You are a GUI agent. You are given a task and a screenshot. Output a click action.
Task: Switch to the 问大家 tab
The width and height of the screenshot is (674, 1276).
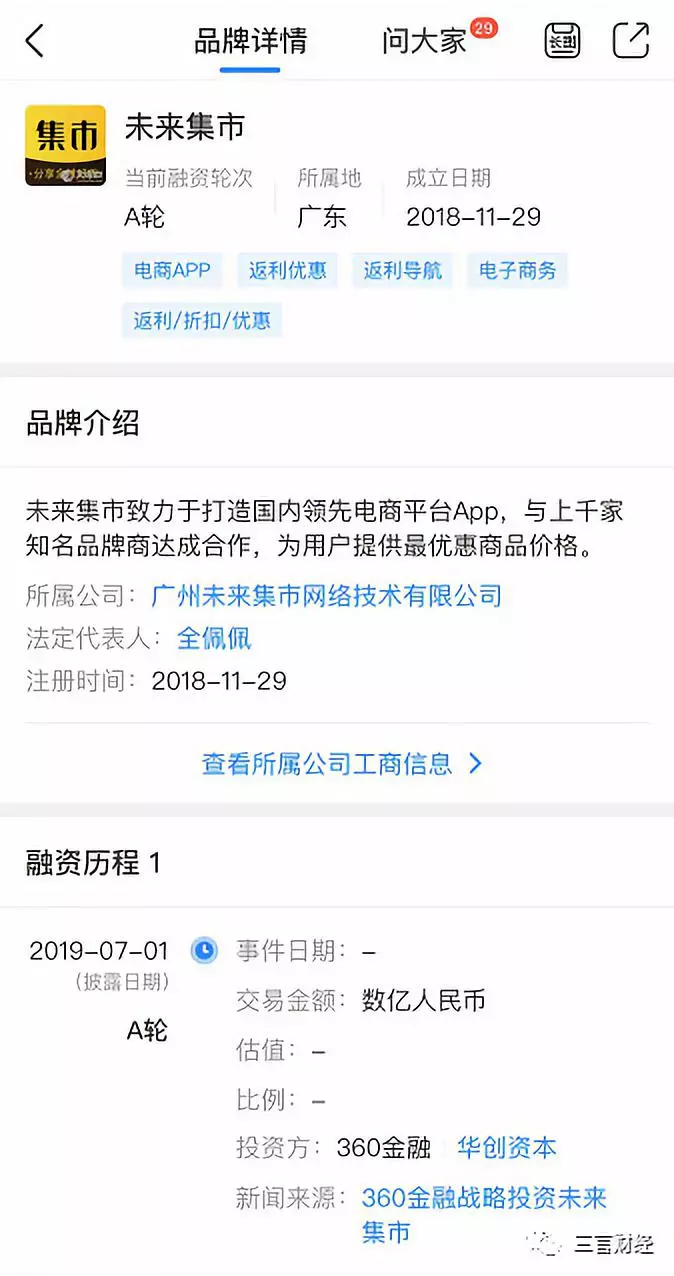pyautogui.click(x=424, y=41)
